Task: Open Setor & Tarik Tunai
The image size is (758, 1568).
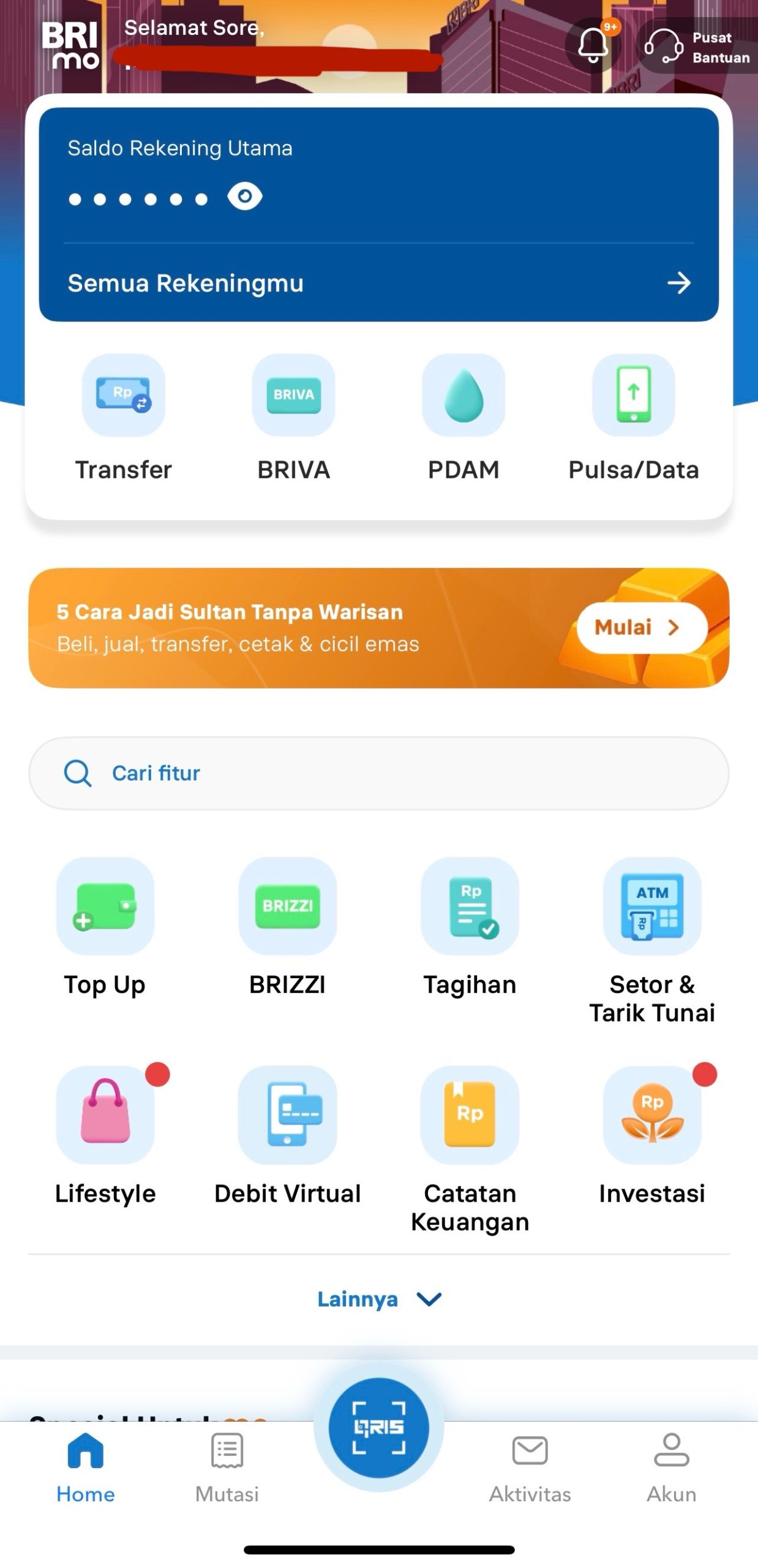Action: [652, 937]
